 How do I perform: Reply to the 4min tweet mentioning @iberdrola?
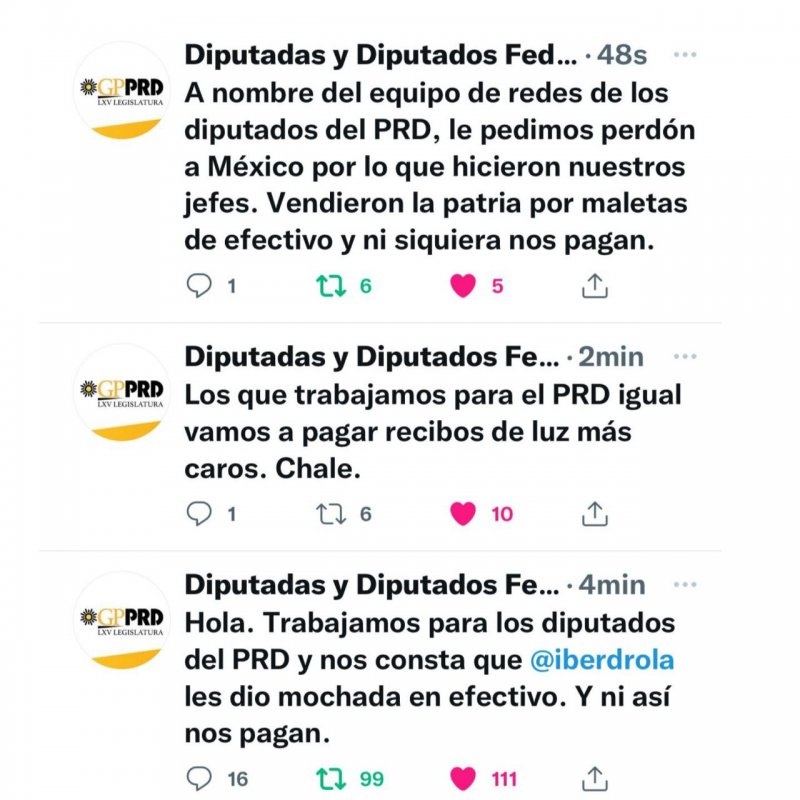[x=201, y=778]
